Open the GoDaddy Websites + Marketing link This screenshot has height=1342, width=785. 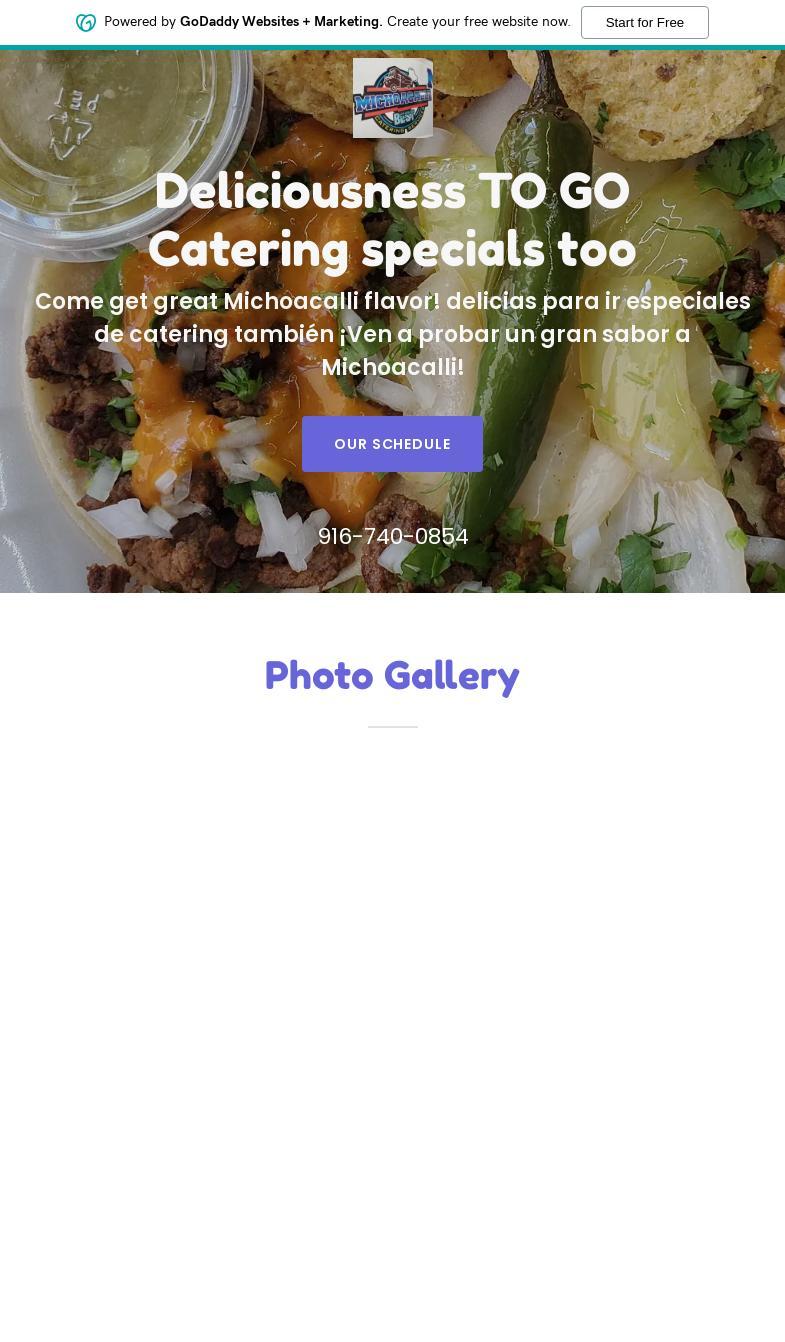(280, 22)
